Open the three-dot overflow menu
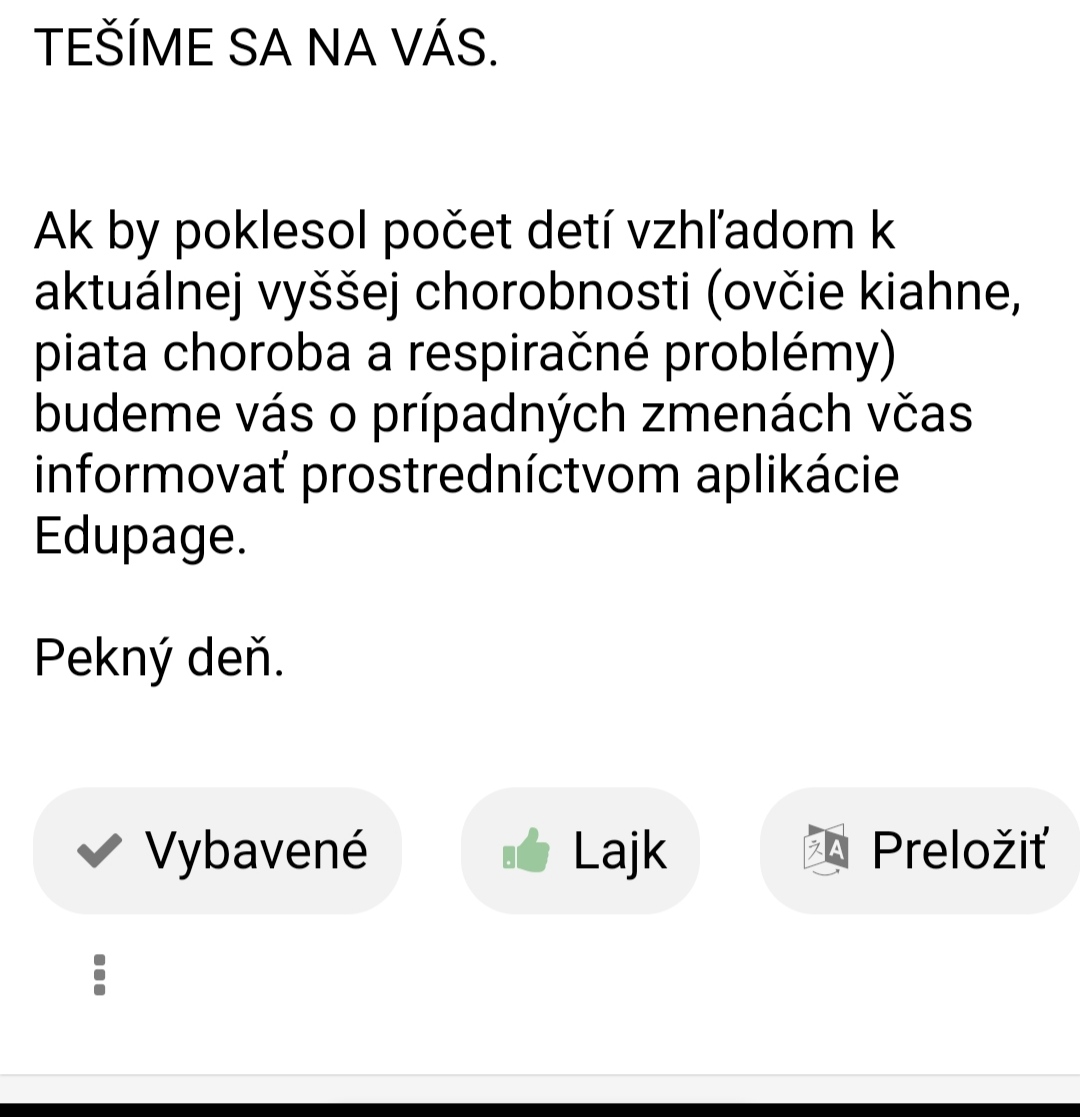Viewport: 1080px width, 1117px height. [99, 974]
